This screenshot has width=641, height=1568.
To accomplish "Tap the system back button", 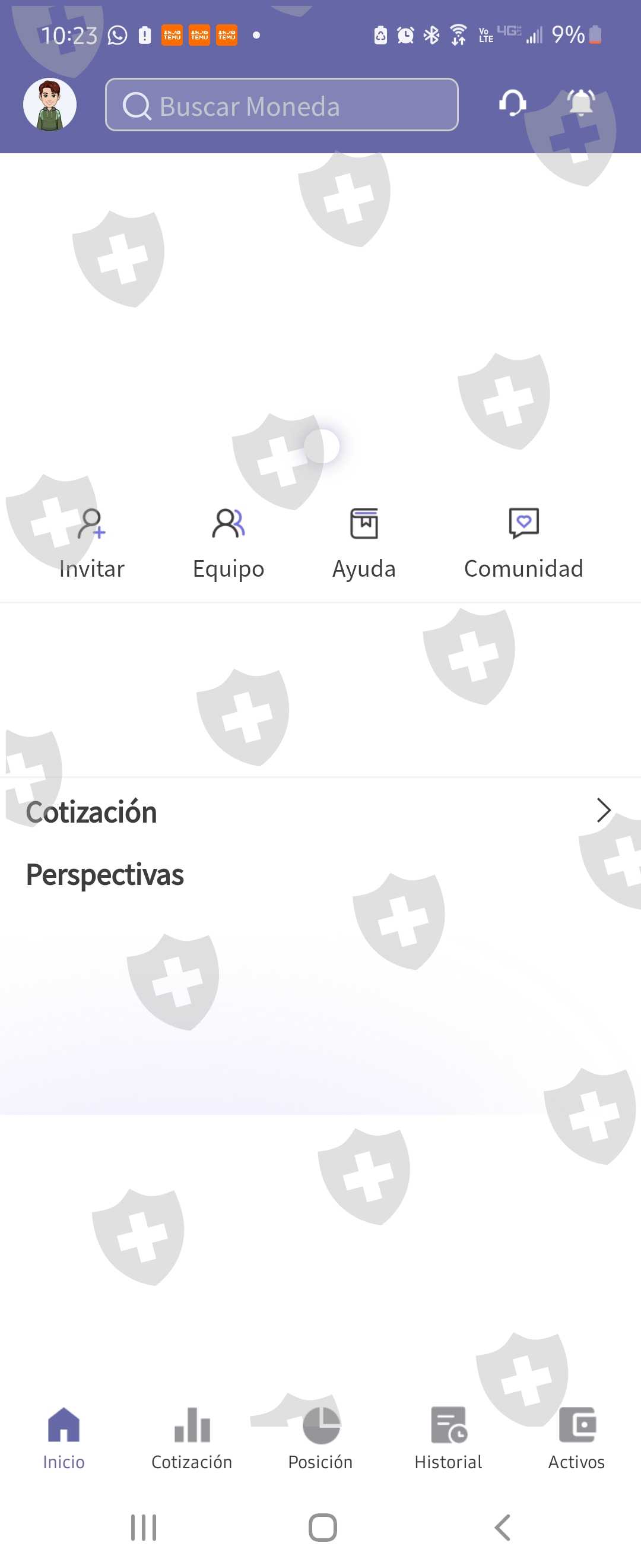I will click(502, 1527).
